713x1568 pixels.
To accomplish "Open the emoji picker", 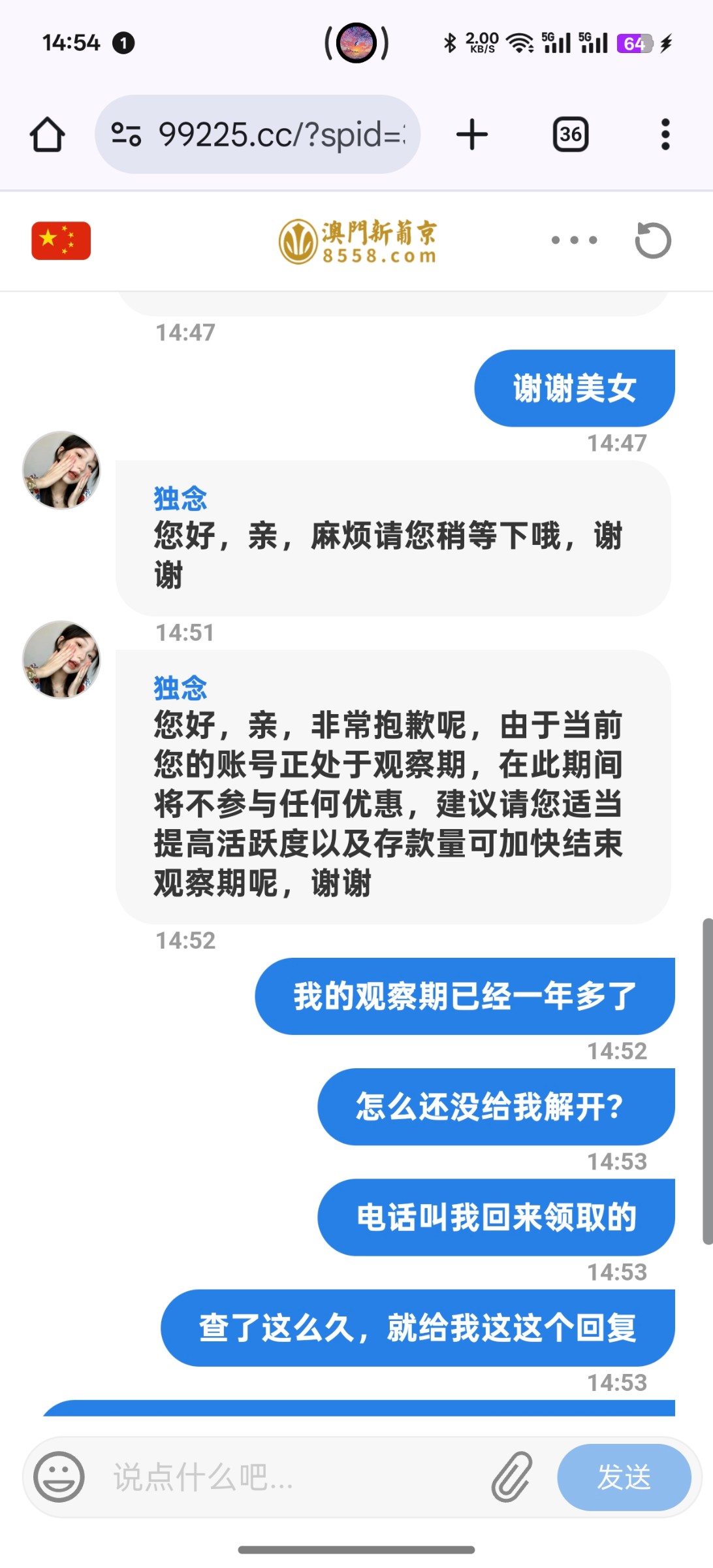I will coord(59,1477).
